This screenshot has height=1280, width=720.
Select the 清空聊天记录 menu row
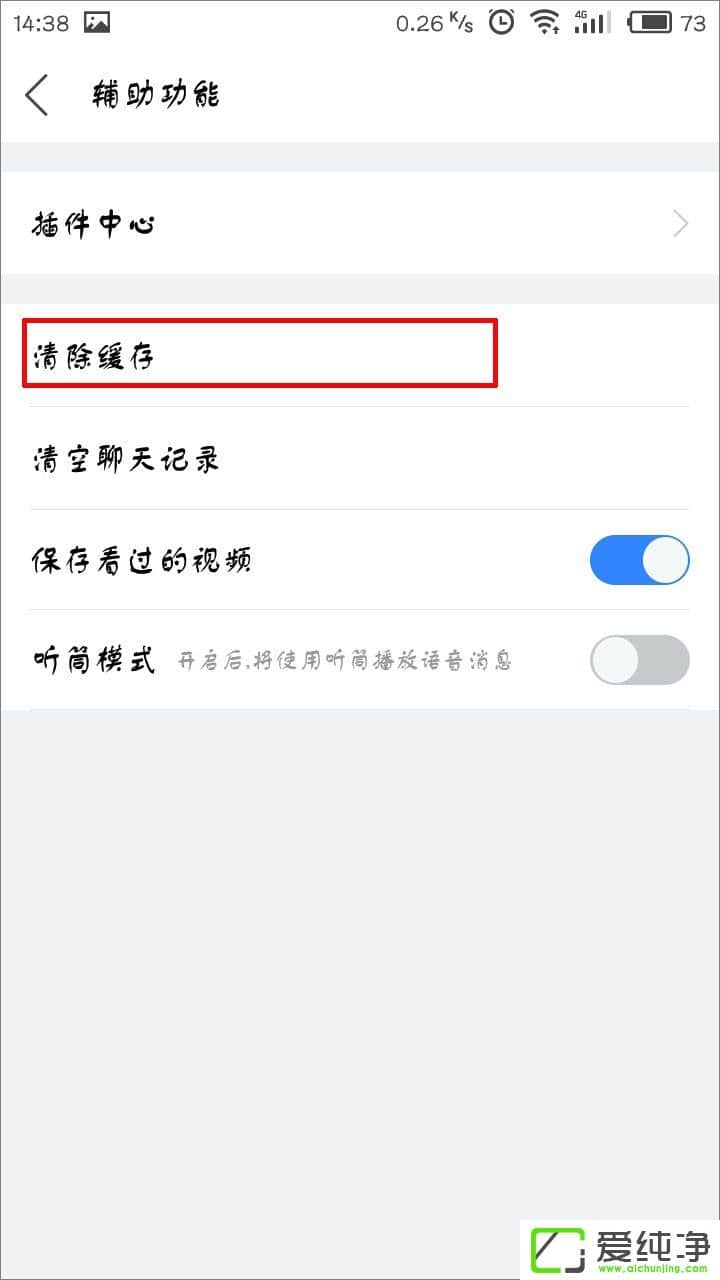360,457
